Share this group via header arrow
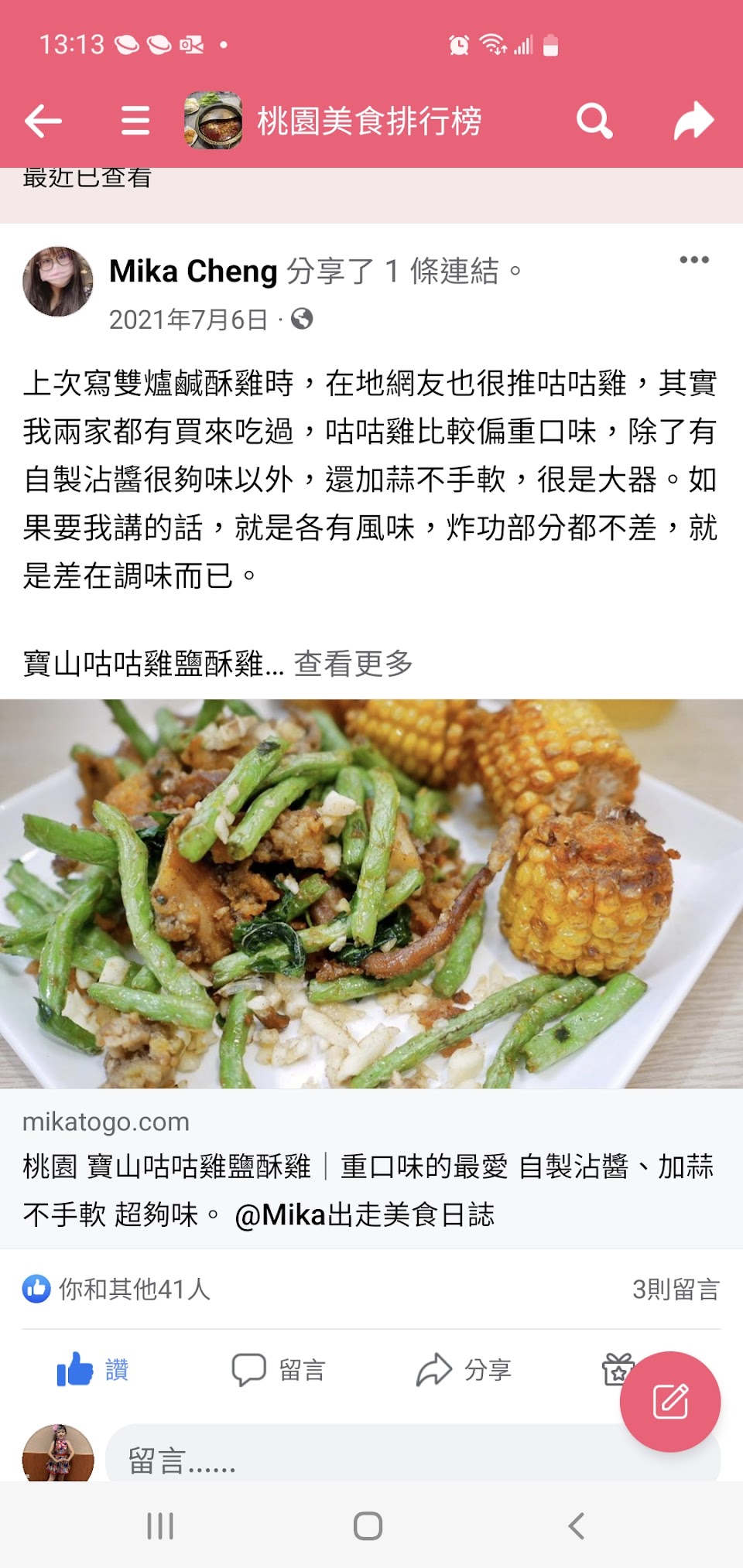This screenshot has width=743, height=1568. [x=693, y=121]
